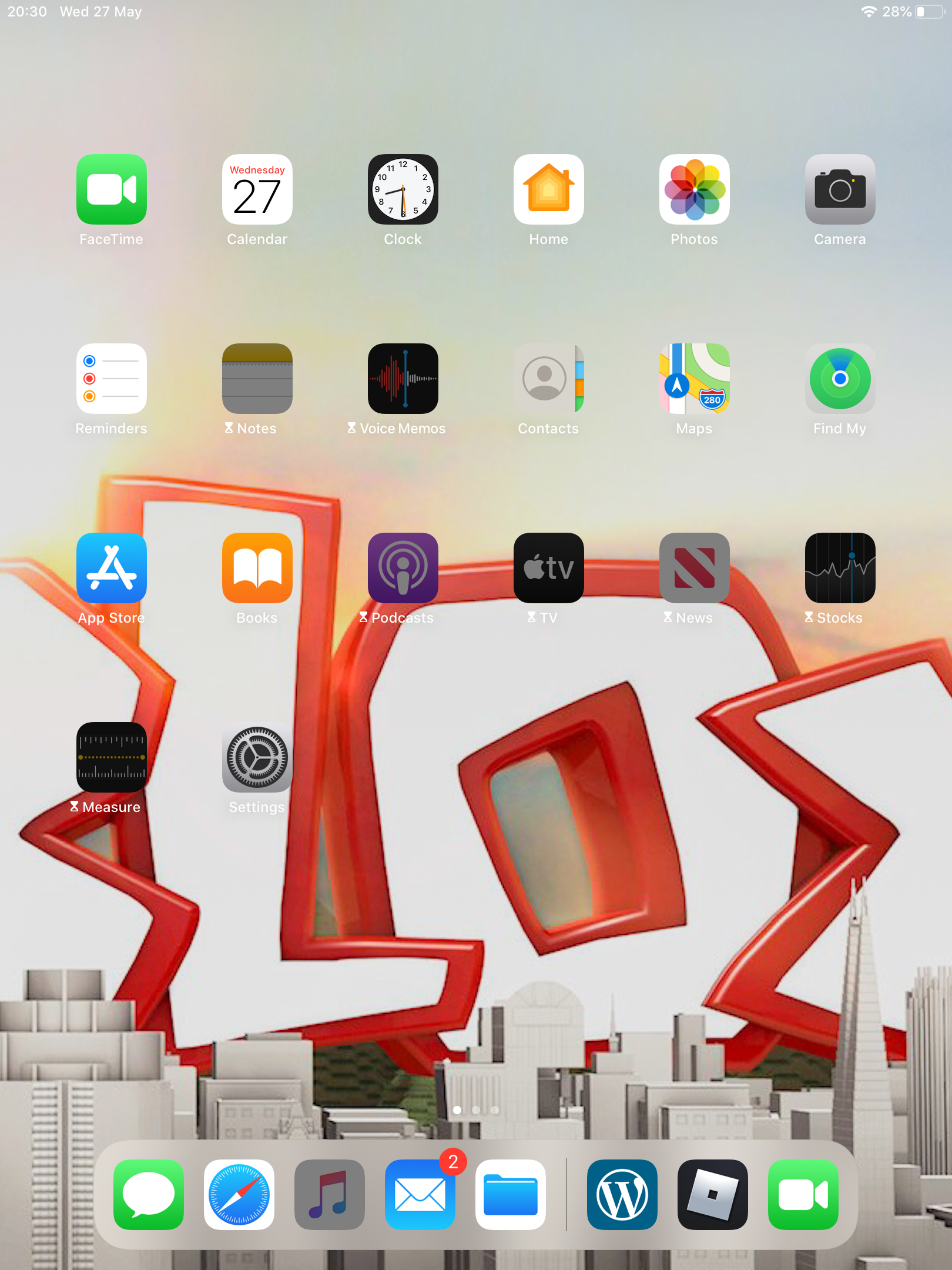Launch the Maps app
Image resolution: width=952 pixels, height=1270 pixels.
(x=694, y=379)
